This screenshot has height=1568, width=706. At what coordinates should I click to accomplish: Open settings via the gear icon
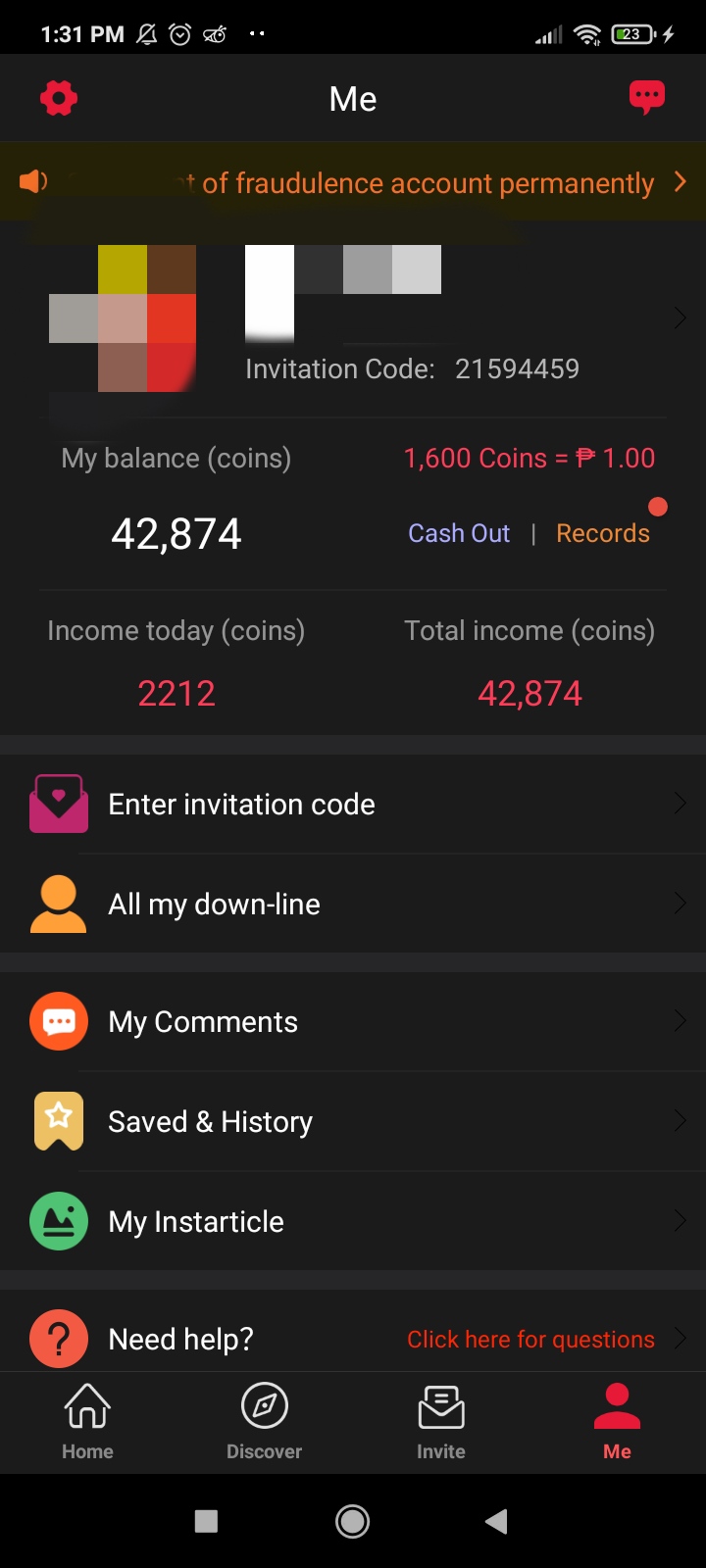59,98
